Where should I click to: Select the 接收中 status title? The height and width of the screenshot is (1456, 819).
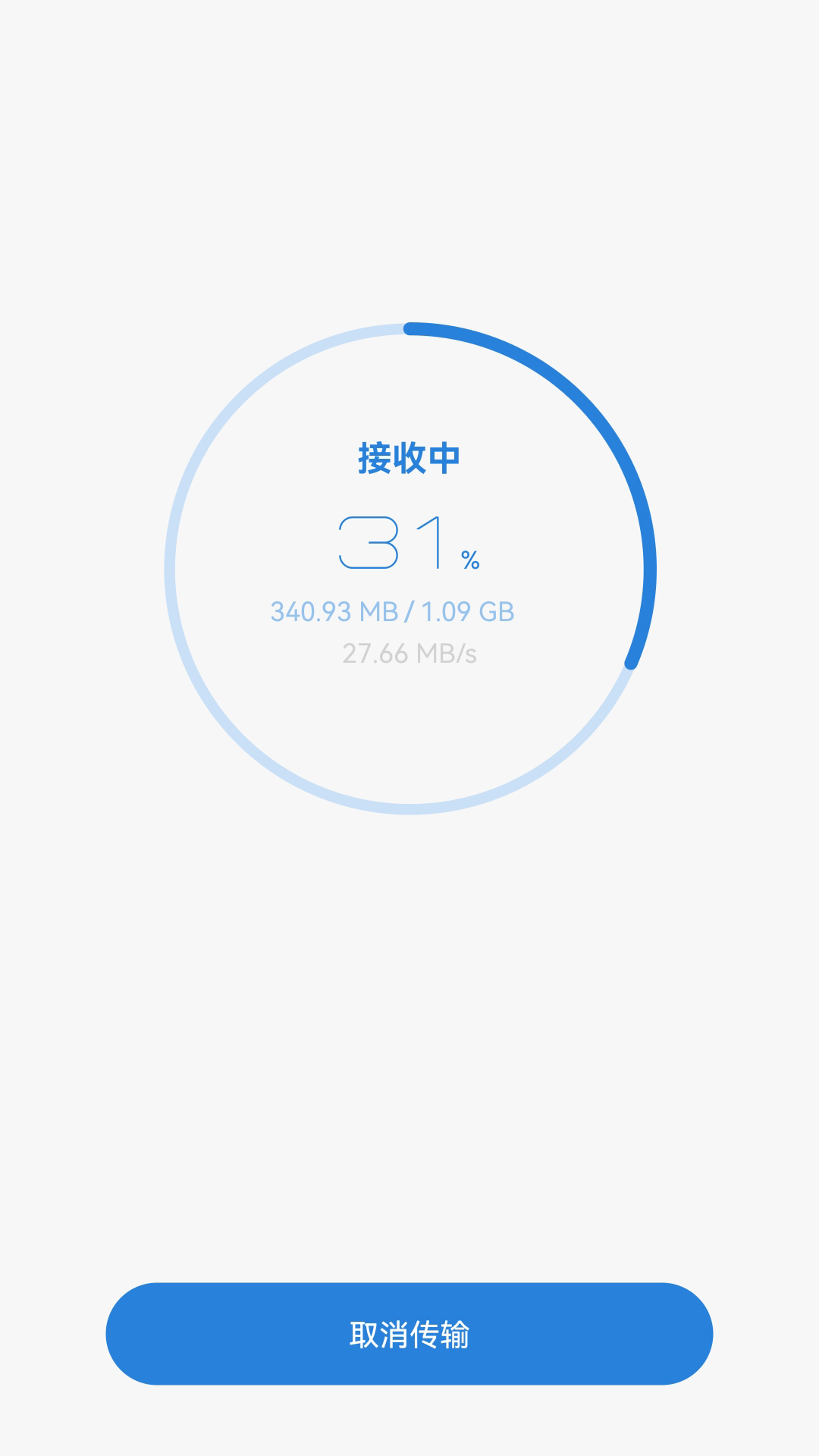409,459
